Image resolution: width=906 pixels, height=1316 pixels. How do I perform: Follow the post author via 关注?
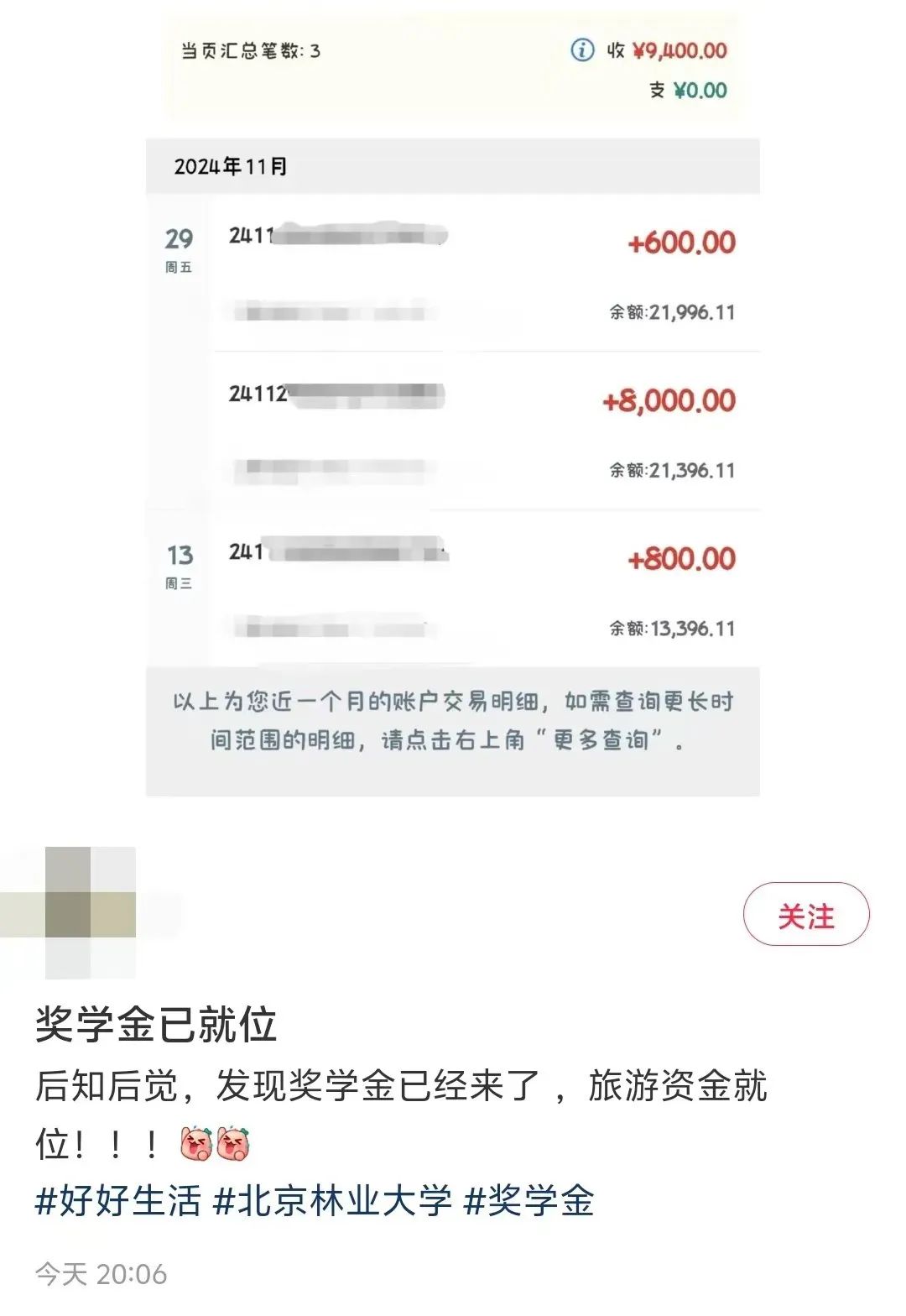[x=805, y=914]
